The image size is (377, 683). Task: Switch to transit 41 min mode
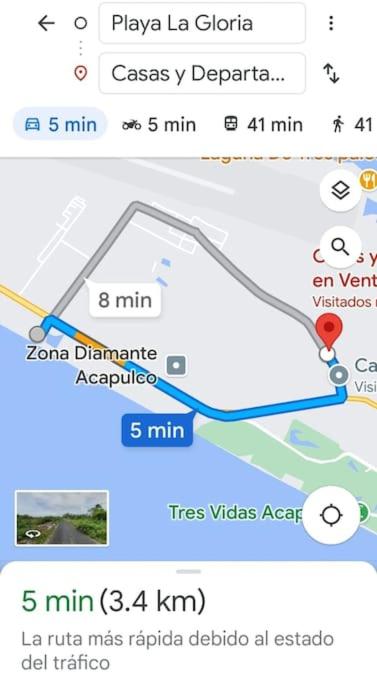263,125
